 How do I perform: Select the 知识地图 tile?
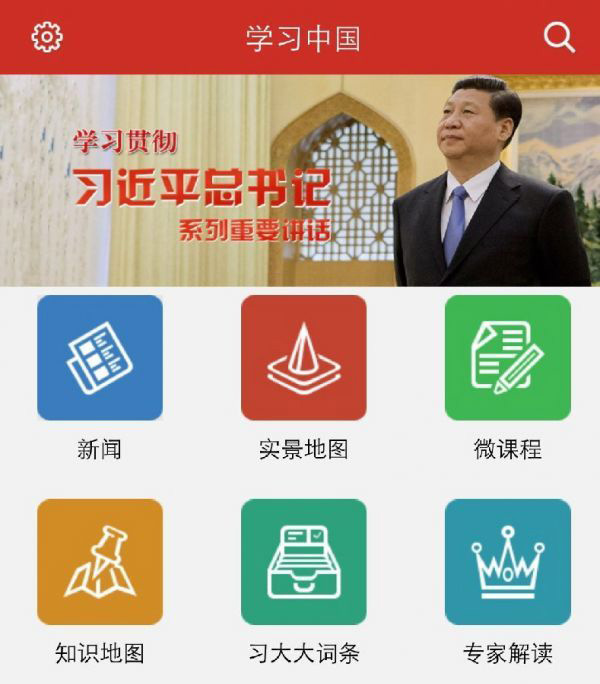pyautogui.click(x=100, y=561)
